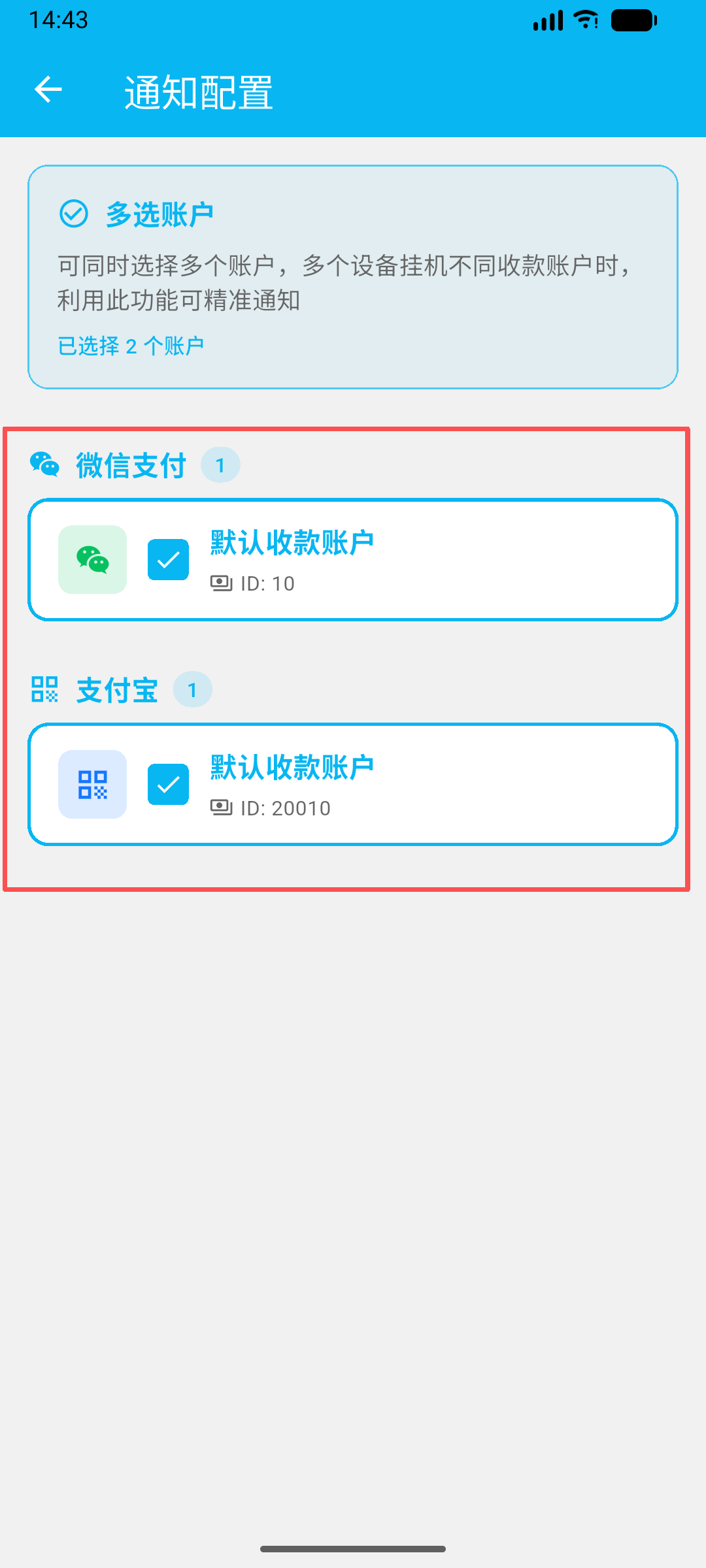The width and height of the screenshot is (706, 1568).
Task: Click the green WeChat logo in the account card
Action: pyautogui.click(x=92, y=559)
